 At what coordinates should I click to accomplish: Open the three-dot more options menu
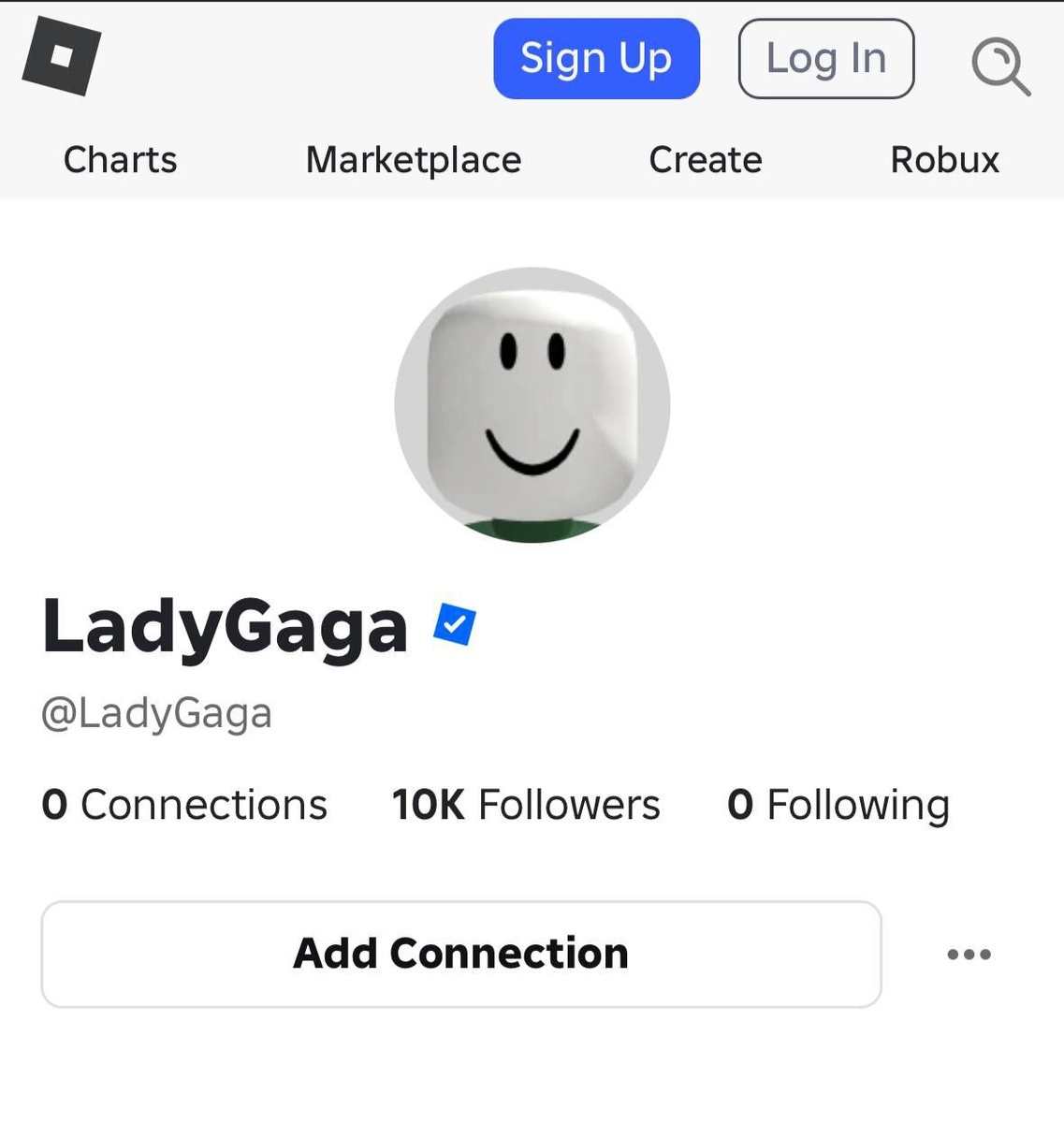coord(969,955)
